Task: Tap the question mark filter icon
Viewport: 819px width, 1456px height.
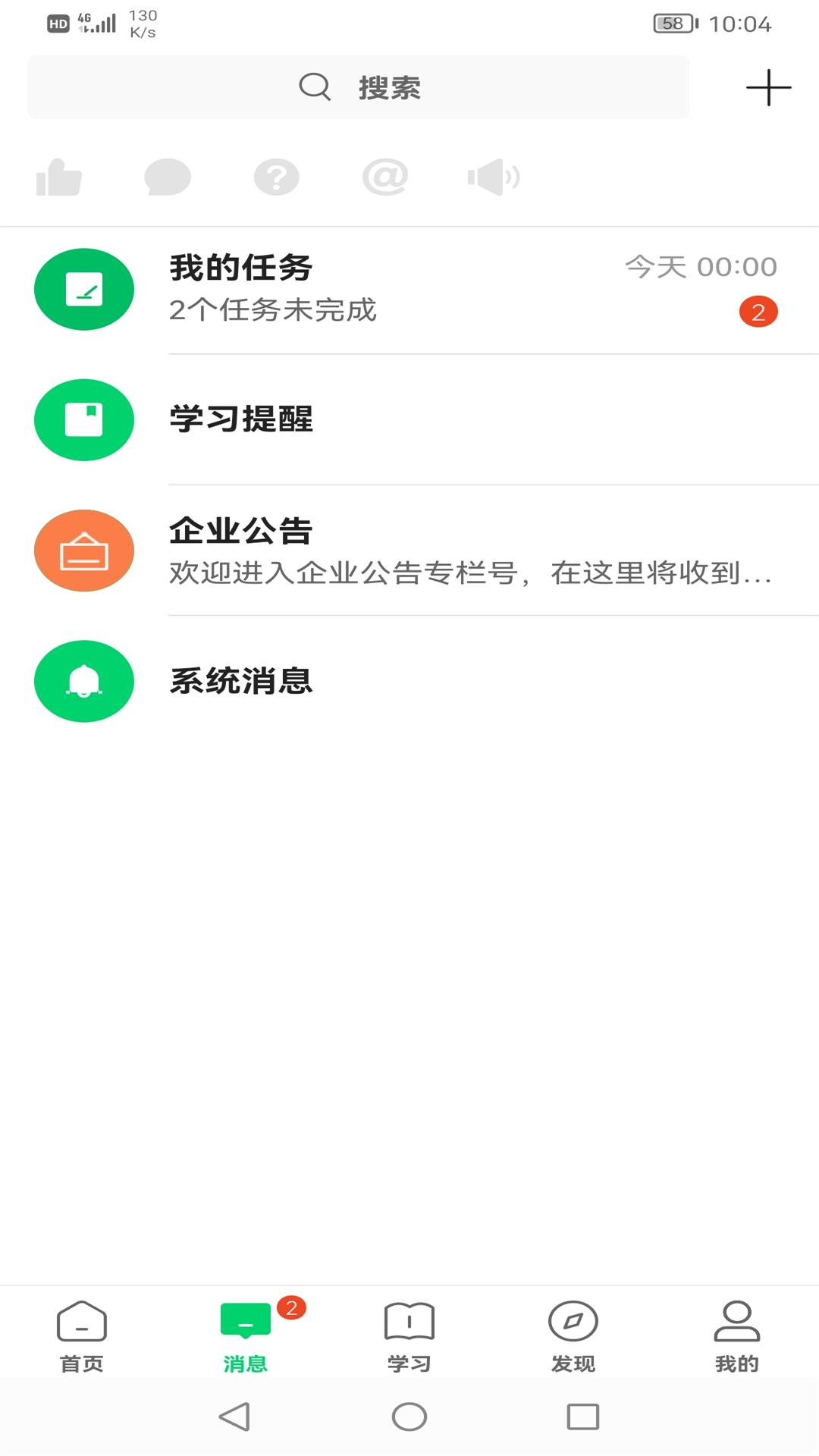Action: (x=277, y=178)
